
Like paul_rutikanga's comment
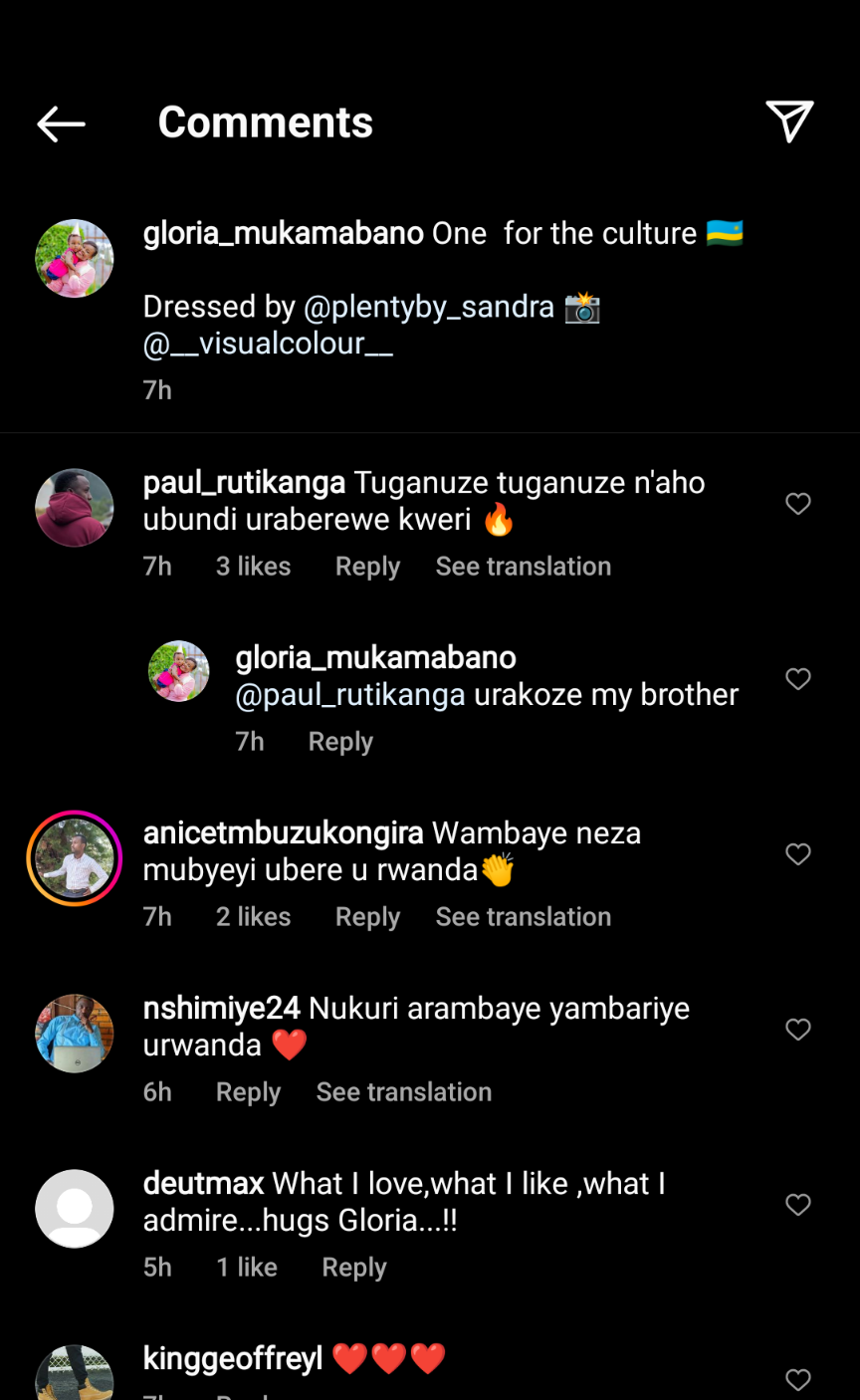pyautogui.click(x=798, y=504)
